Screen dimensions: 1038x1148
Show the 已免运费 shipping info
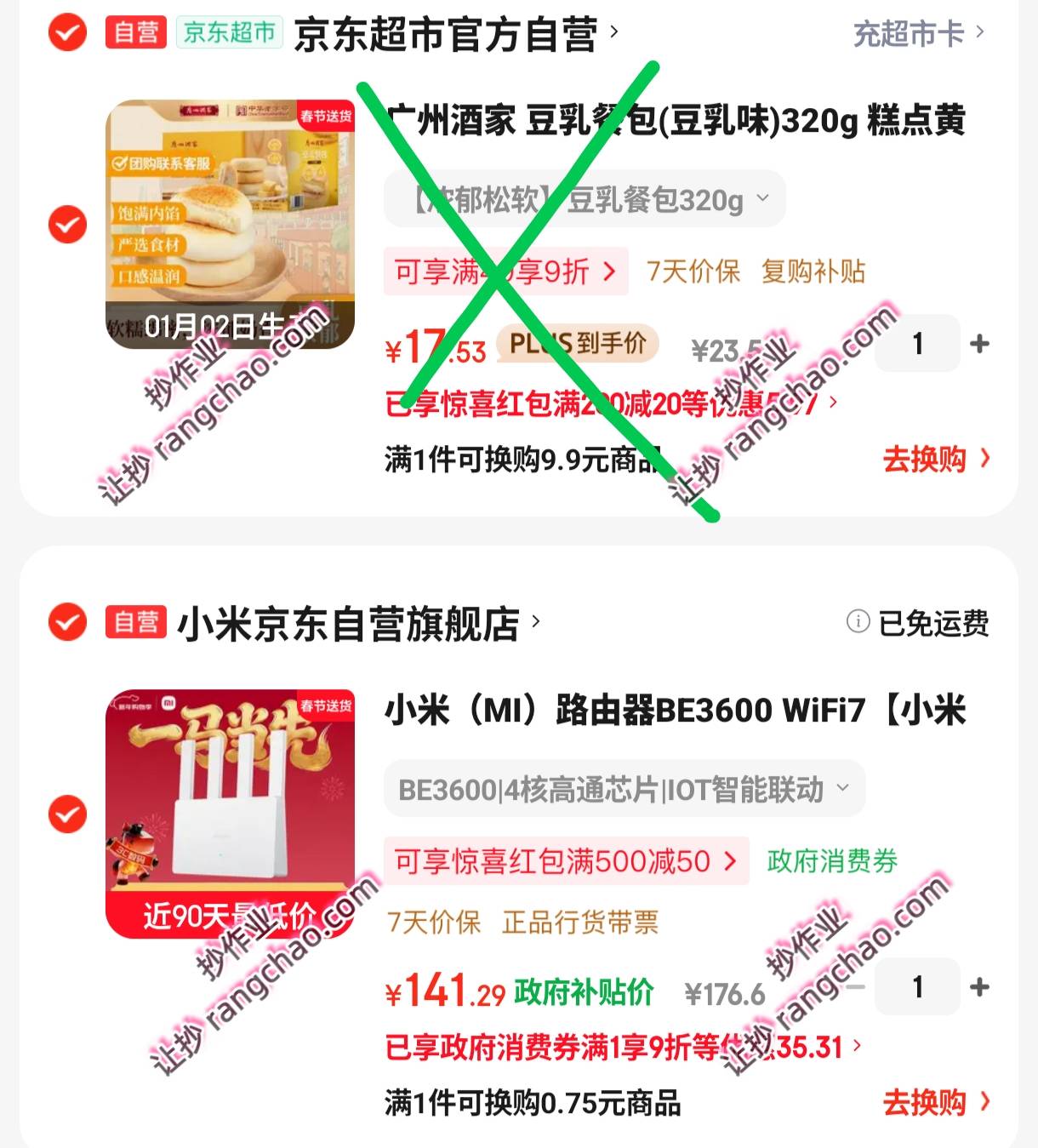coord(917,623)
